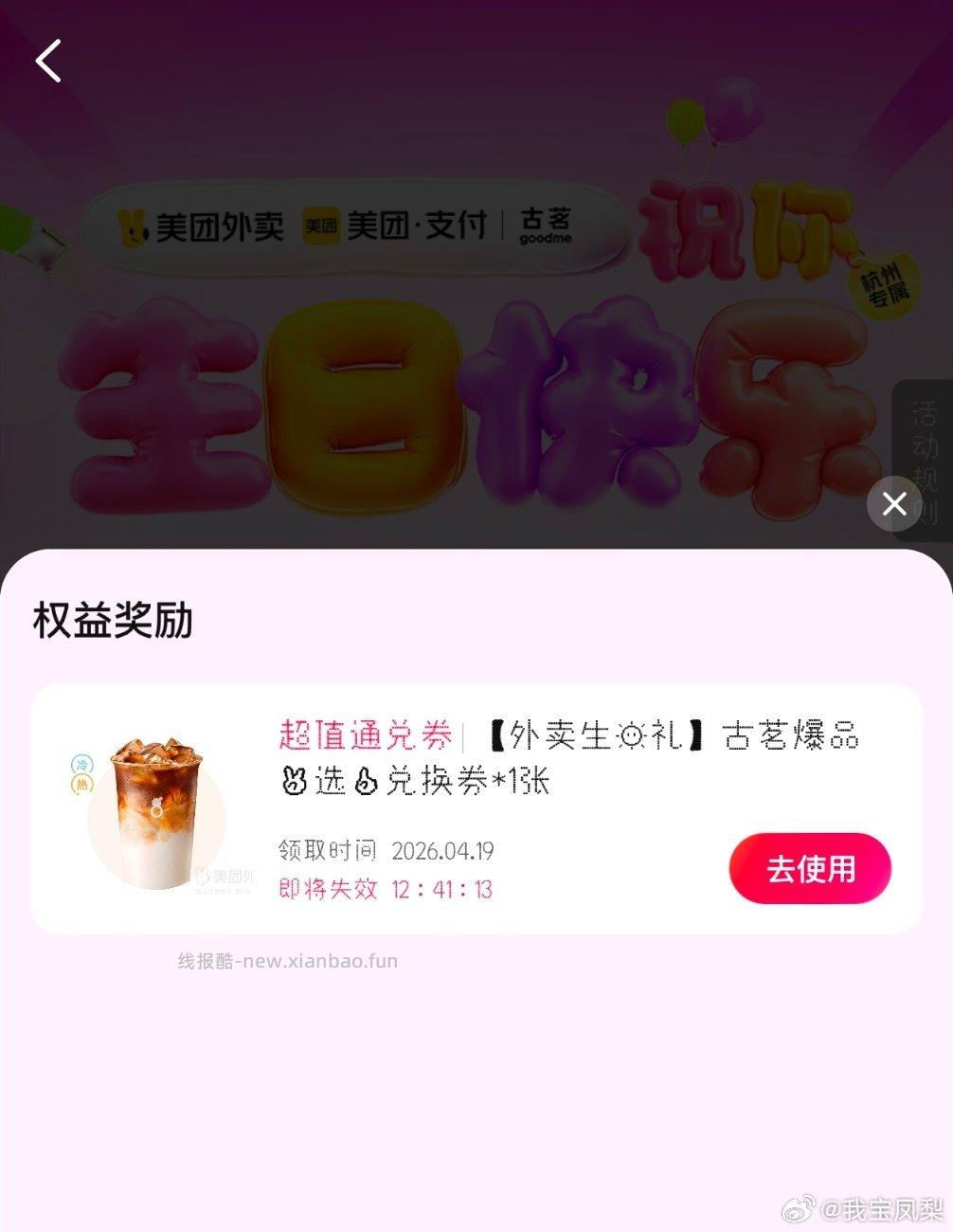Click the 12:41:13 expiry countdown timer

click(x=441, y=889)
